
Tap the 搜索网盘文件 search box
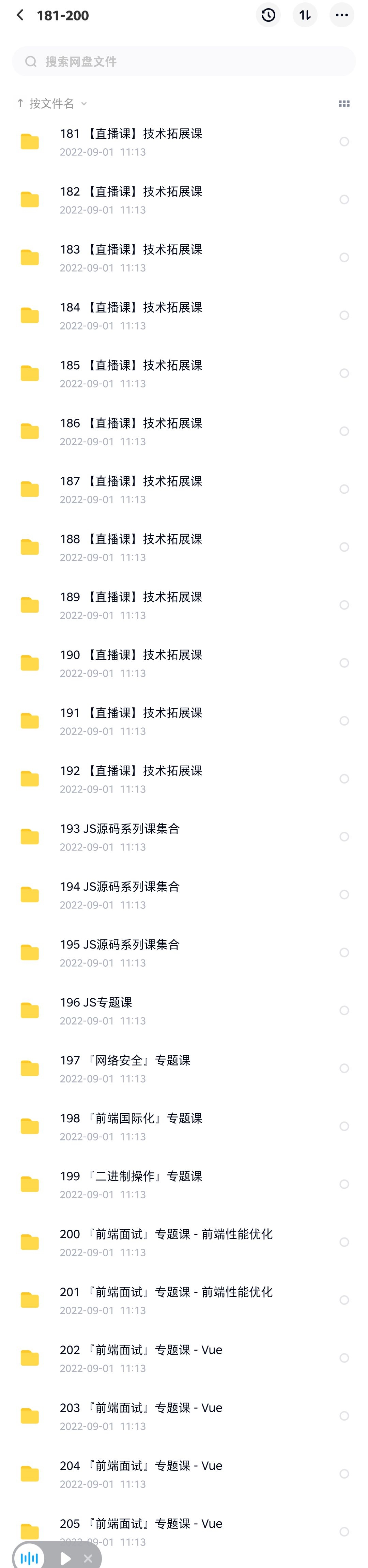click(184, 61)
